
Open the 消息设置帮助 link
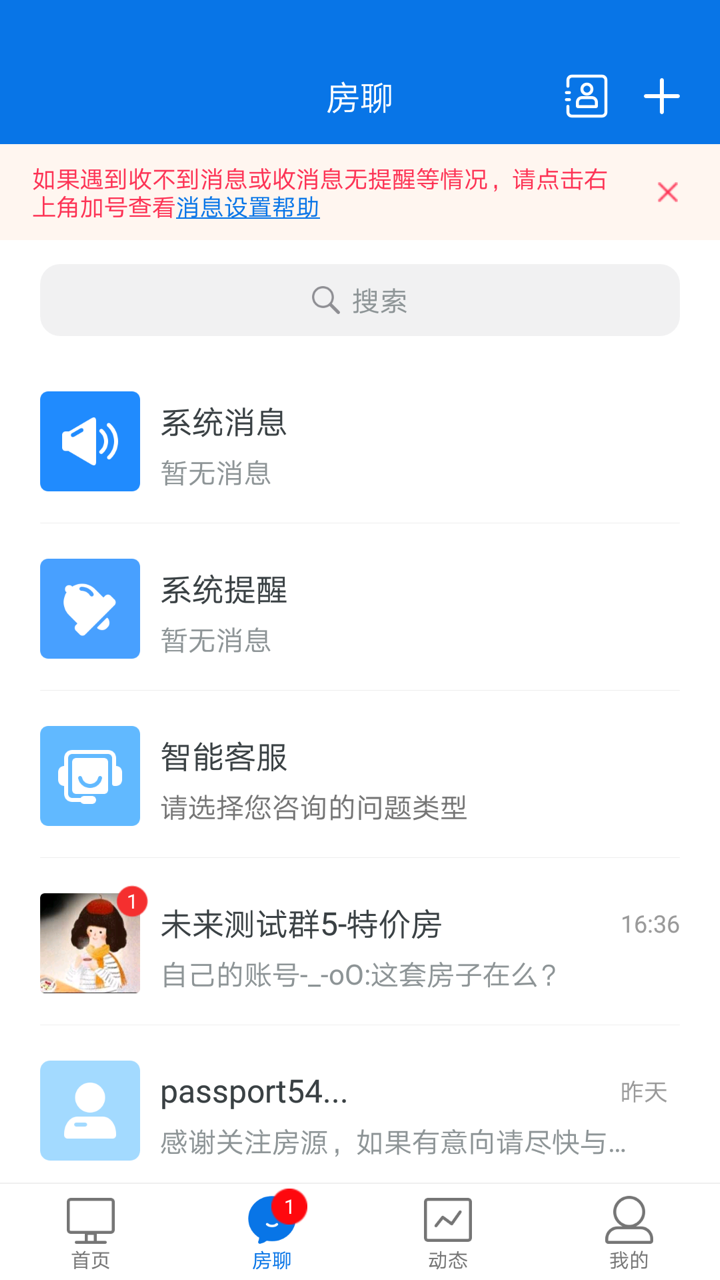click(247, 210)
